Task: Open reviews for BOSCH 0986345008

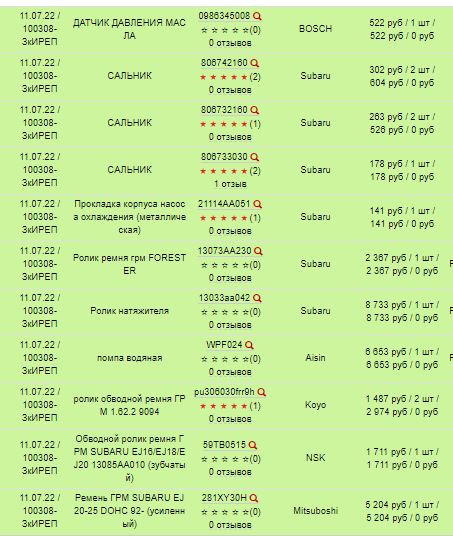Action: point(230,43)
